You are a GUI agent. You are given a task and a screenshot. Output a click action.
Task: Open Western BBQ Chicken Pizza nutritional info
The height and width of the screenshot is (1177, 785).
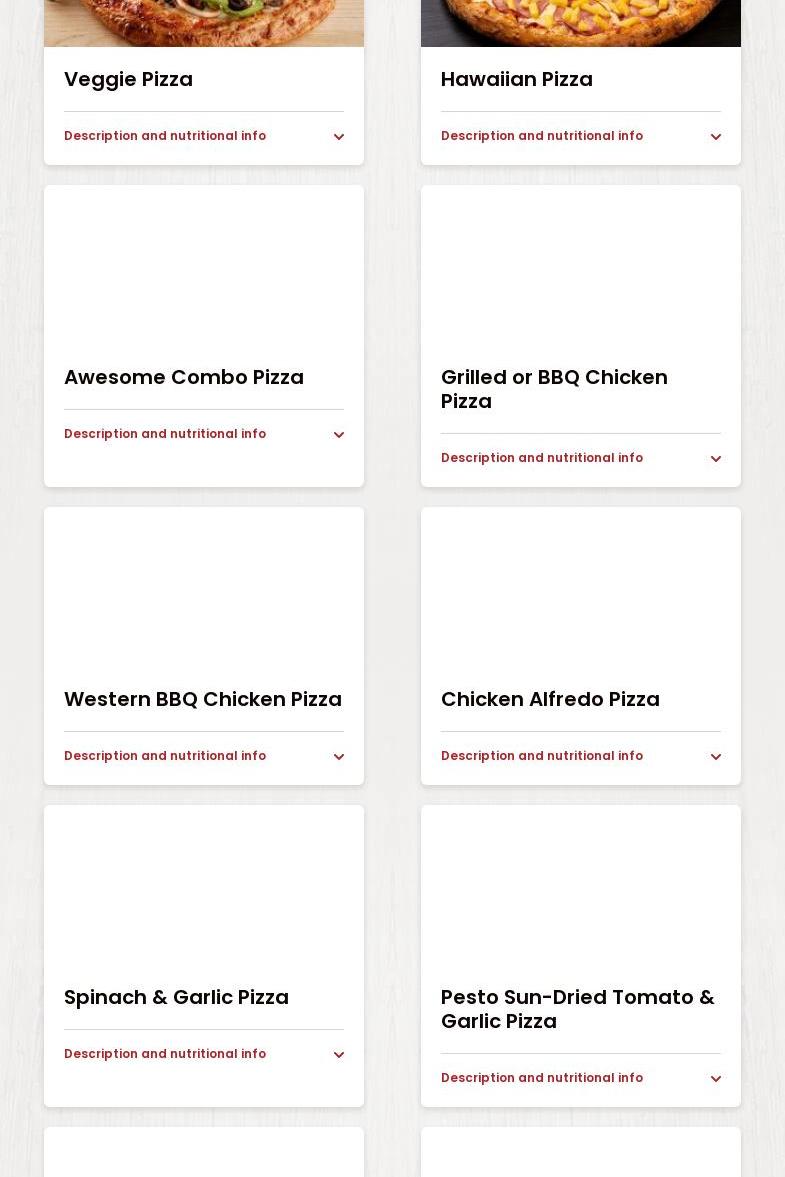pyautogui.click(x=203, y=756)
